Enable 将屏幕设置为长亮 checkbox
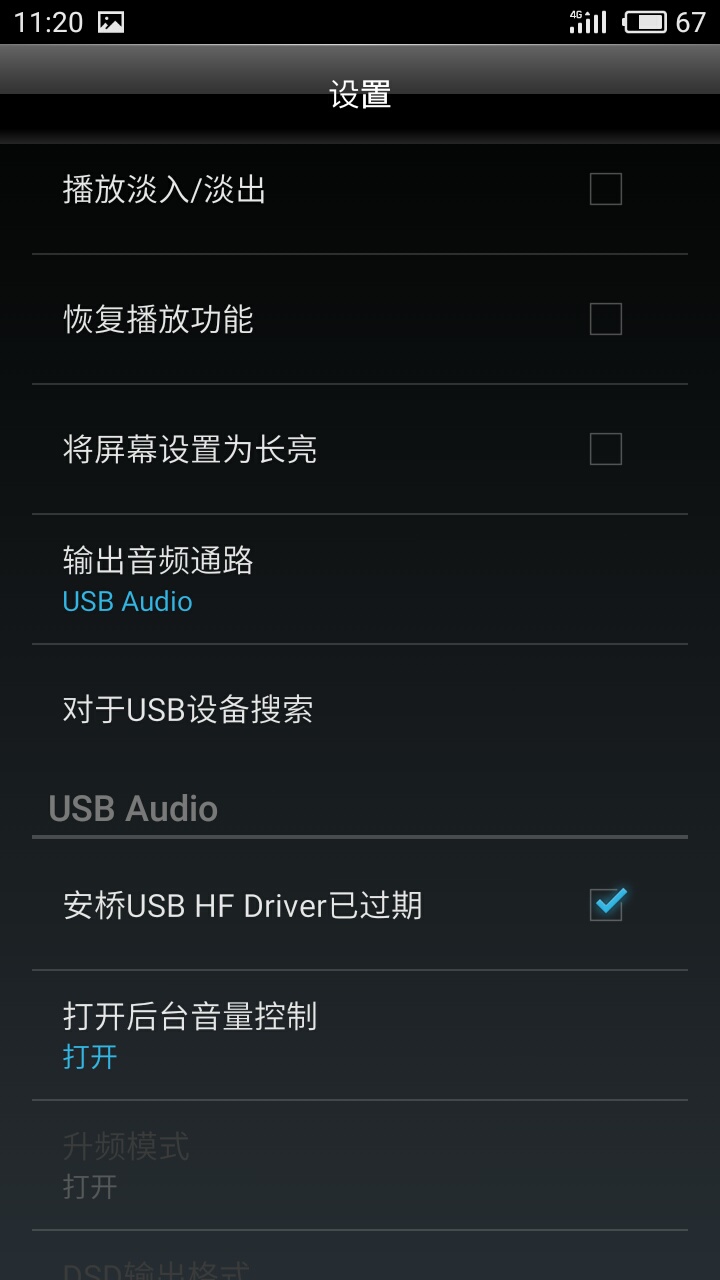This screenshot has height=1280, width=720. pyautogui.click(x=605, y=451)
